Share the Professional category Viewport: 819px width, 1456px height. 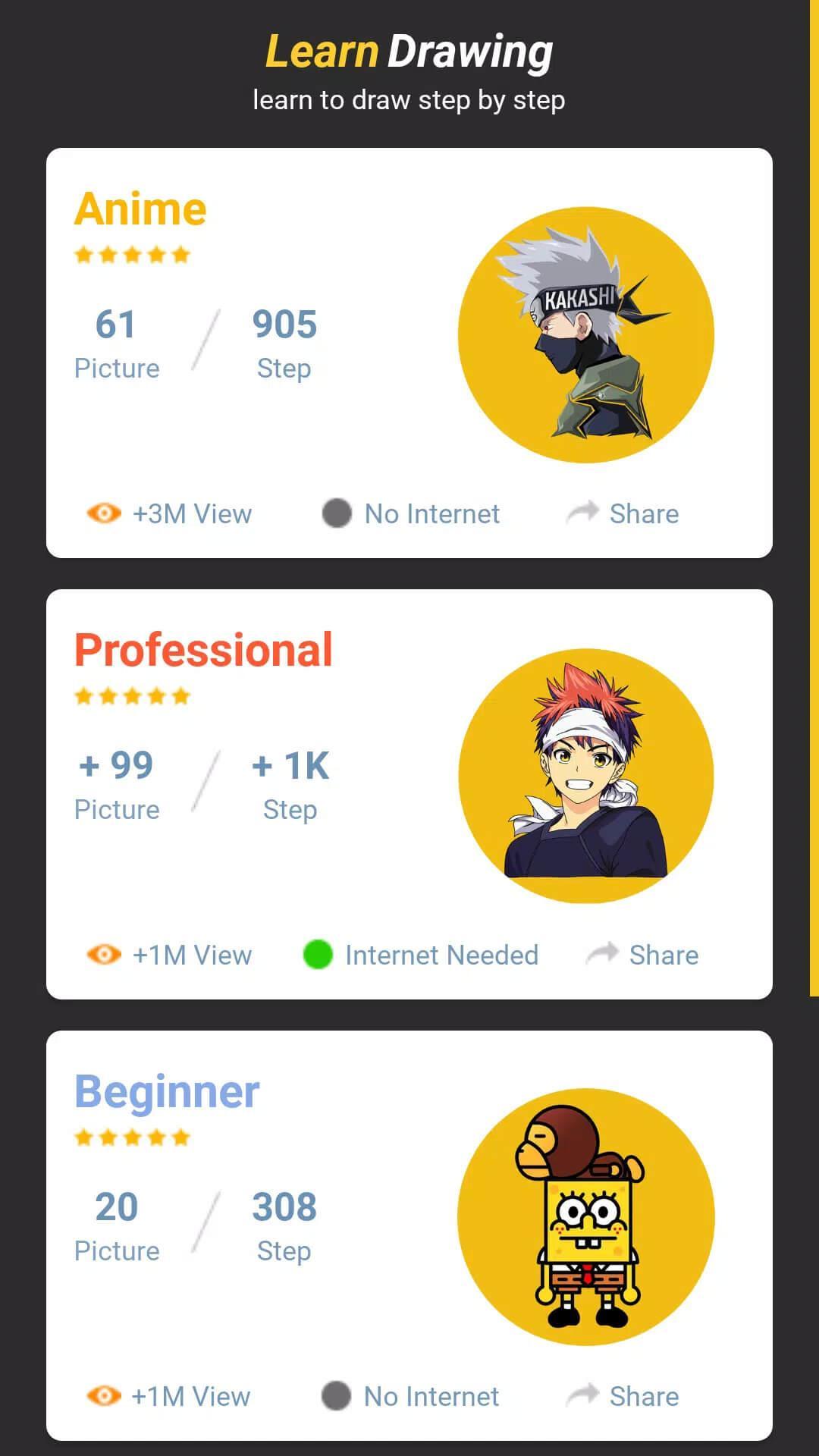[x=643, y=955]
